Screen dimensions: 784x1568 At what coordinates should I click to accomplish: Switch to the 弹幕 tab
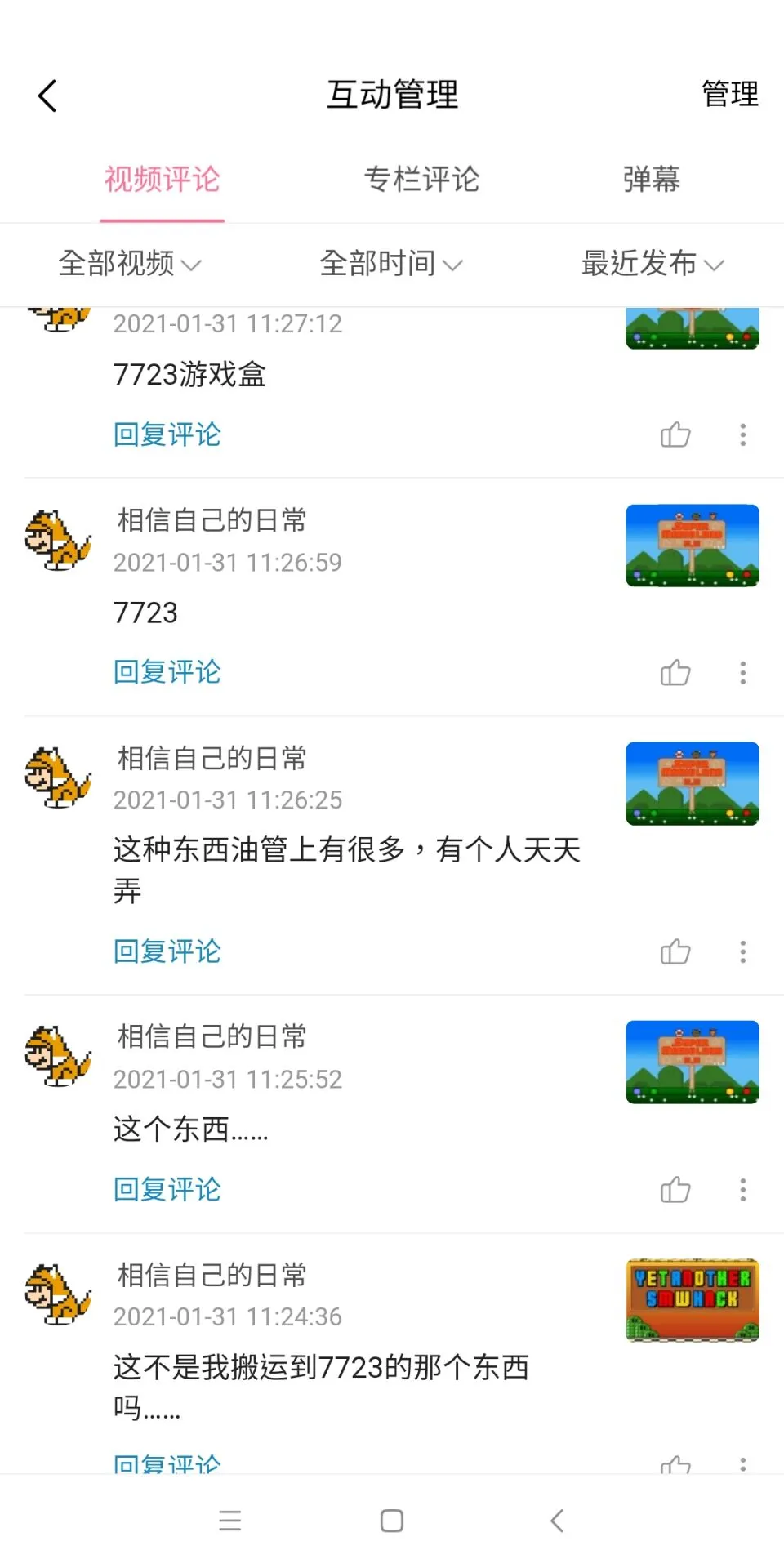(651, 180)
